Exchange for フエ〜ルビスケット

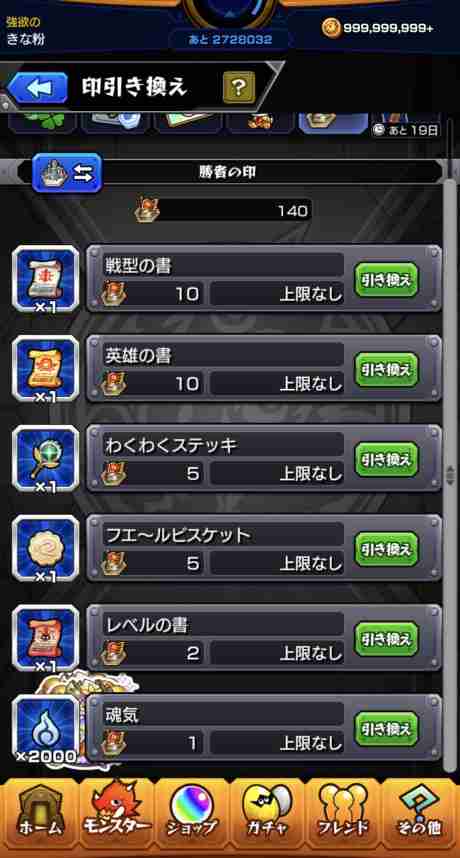386,549
